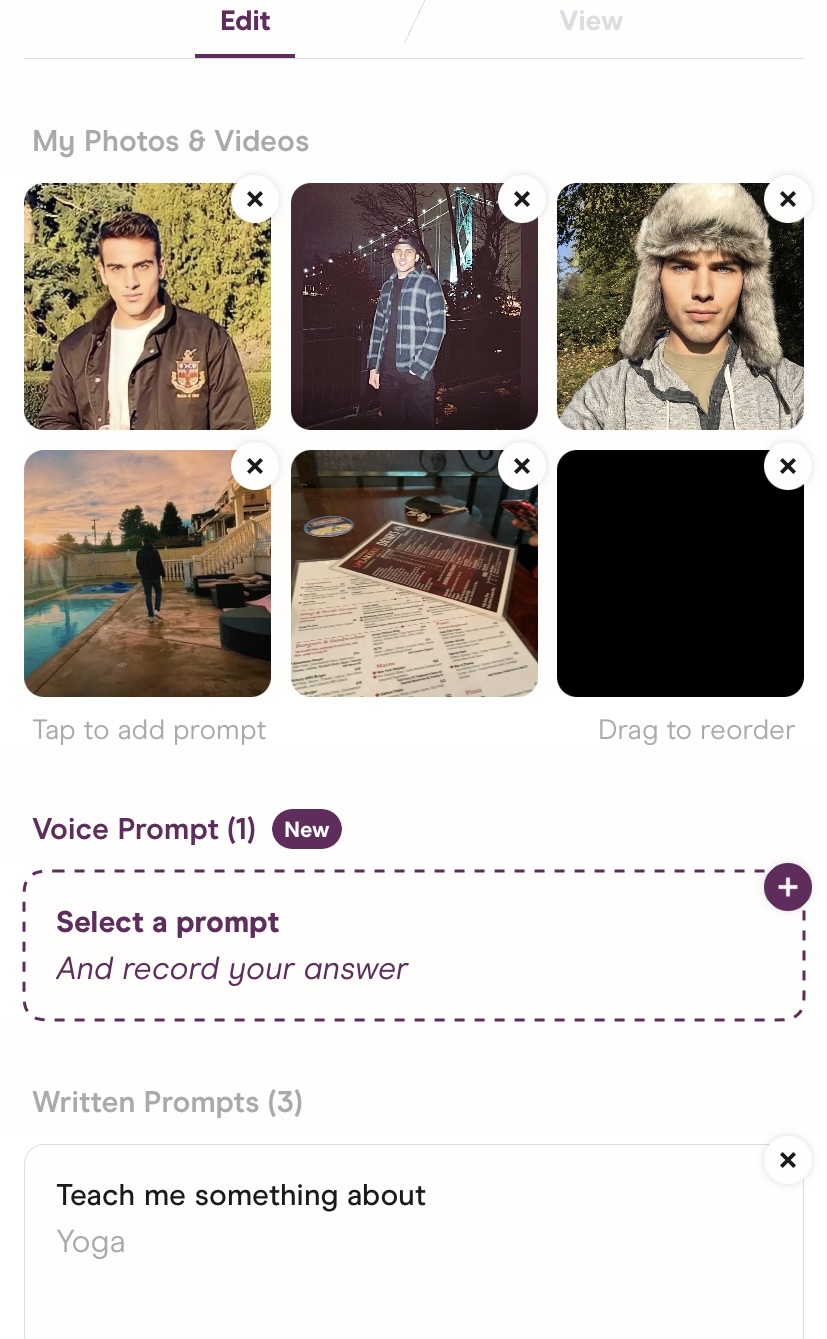The image size is (827, 1339).
Task: Remove the photo with the crest jacket
Action: tap(255, 199)
